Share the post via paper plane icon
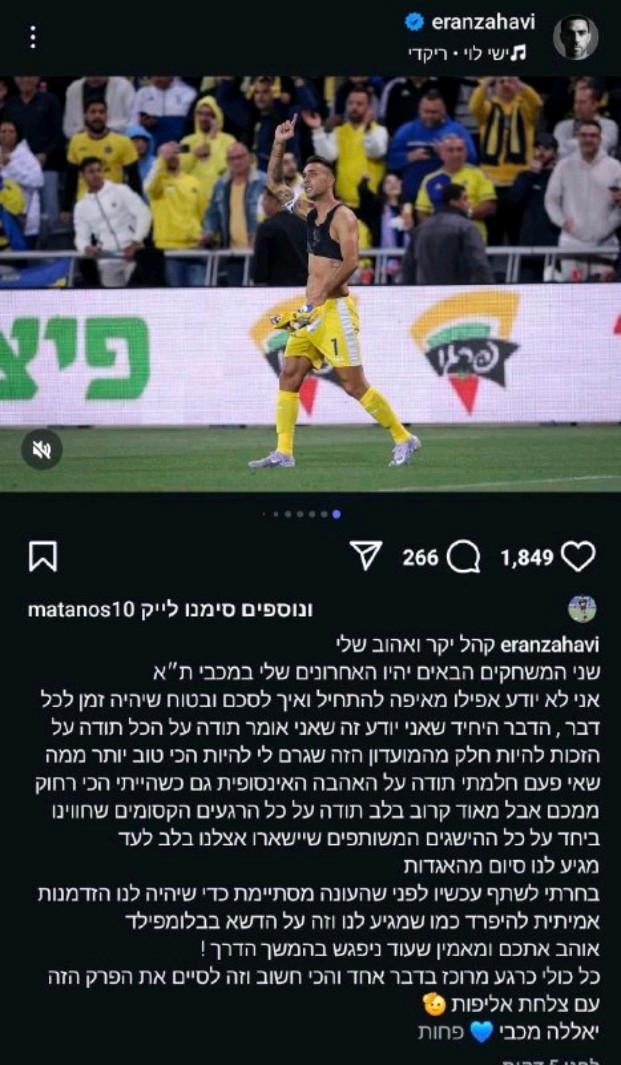The height and width of the screenshot is (1065, 621). tap(366, 556)
